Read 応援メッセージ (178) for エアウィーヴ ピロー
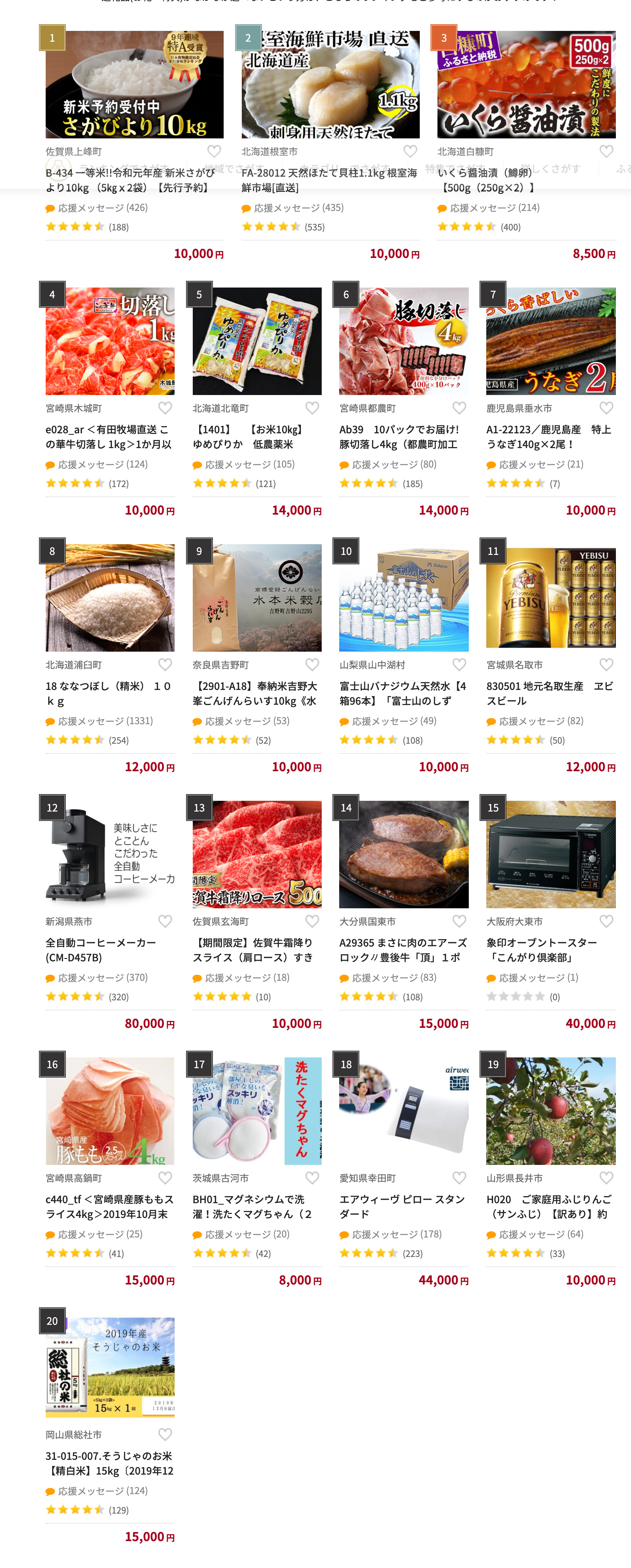 [396, 1234]
